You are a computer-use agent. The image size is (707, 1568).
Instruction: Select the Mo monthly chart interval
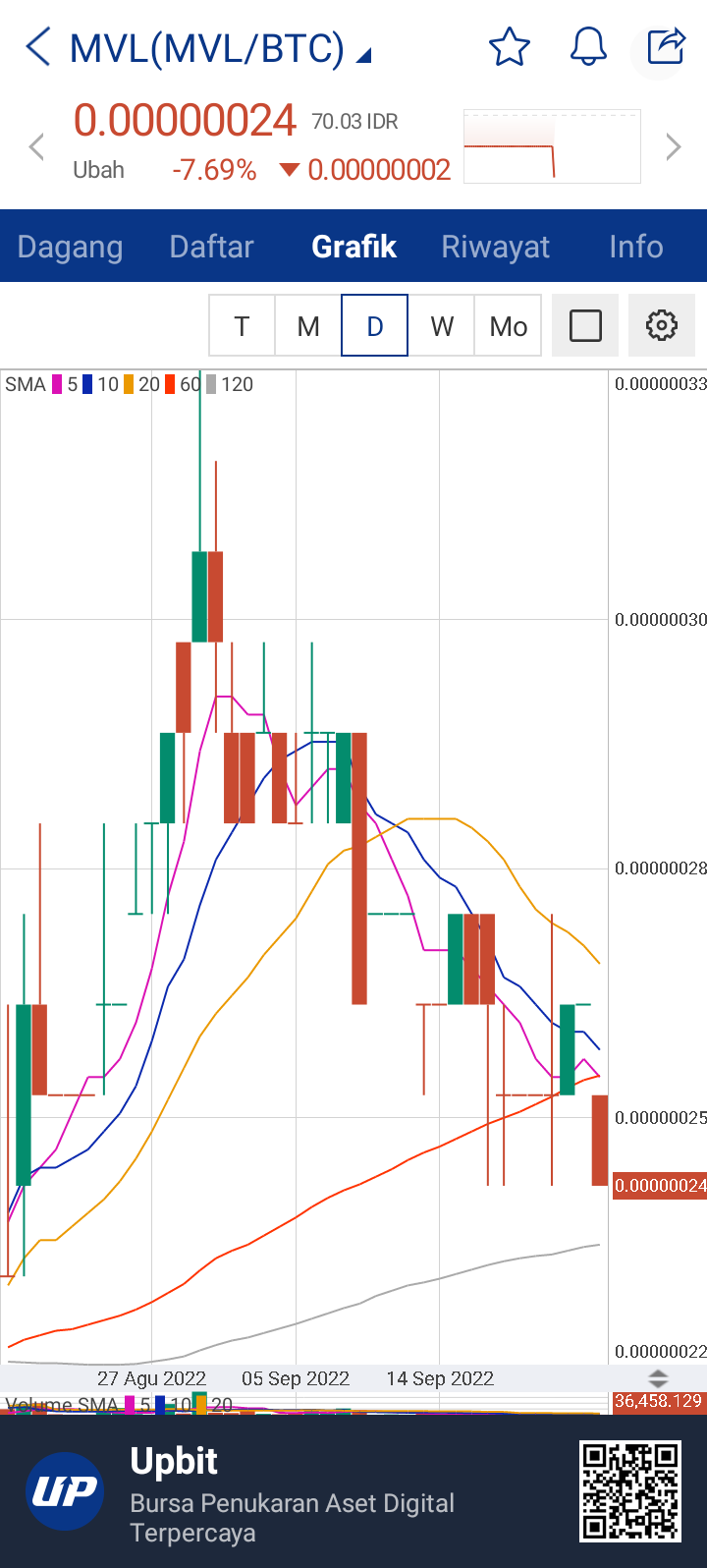tap(509, 325)
